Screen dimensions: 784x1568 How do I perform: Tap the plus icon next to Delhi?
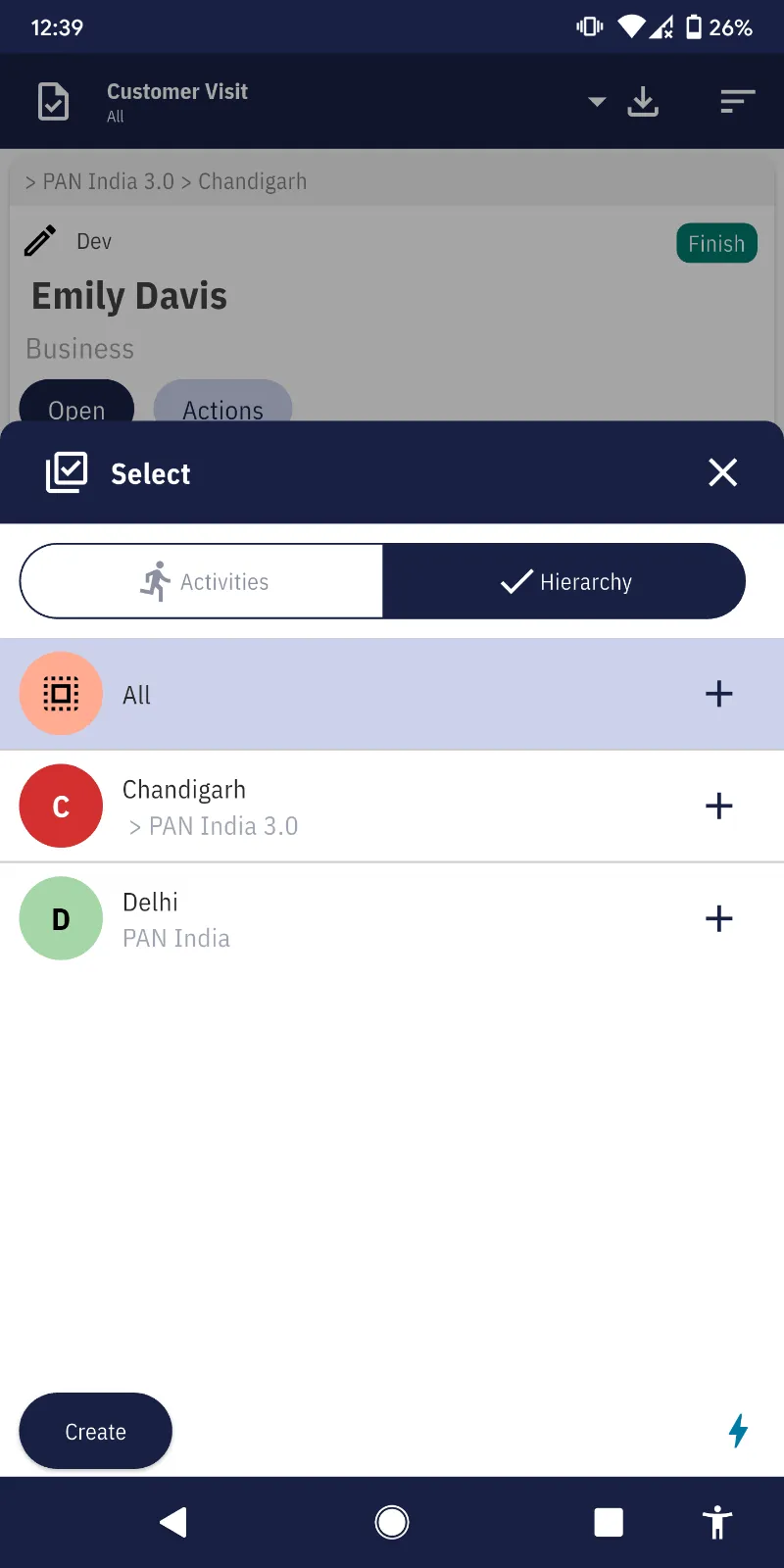[x=718, y=918]
